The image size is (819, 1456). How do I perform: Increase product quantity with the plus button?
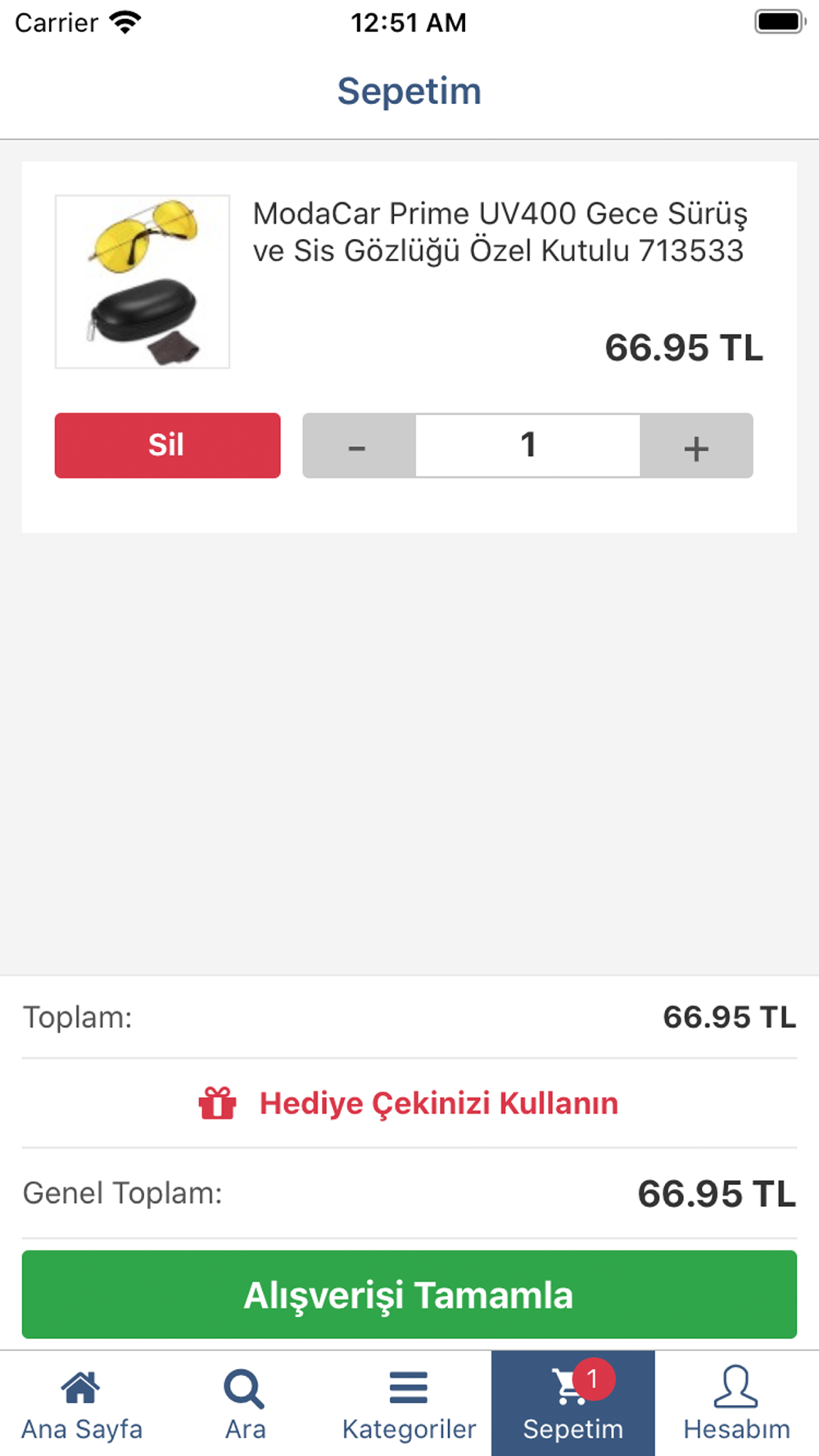click(696, 445)
